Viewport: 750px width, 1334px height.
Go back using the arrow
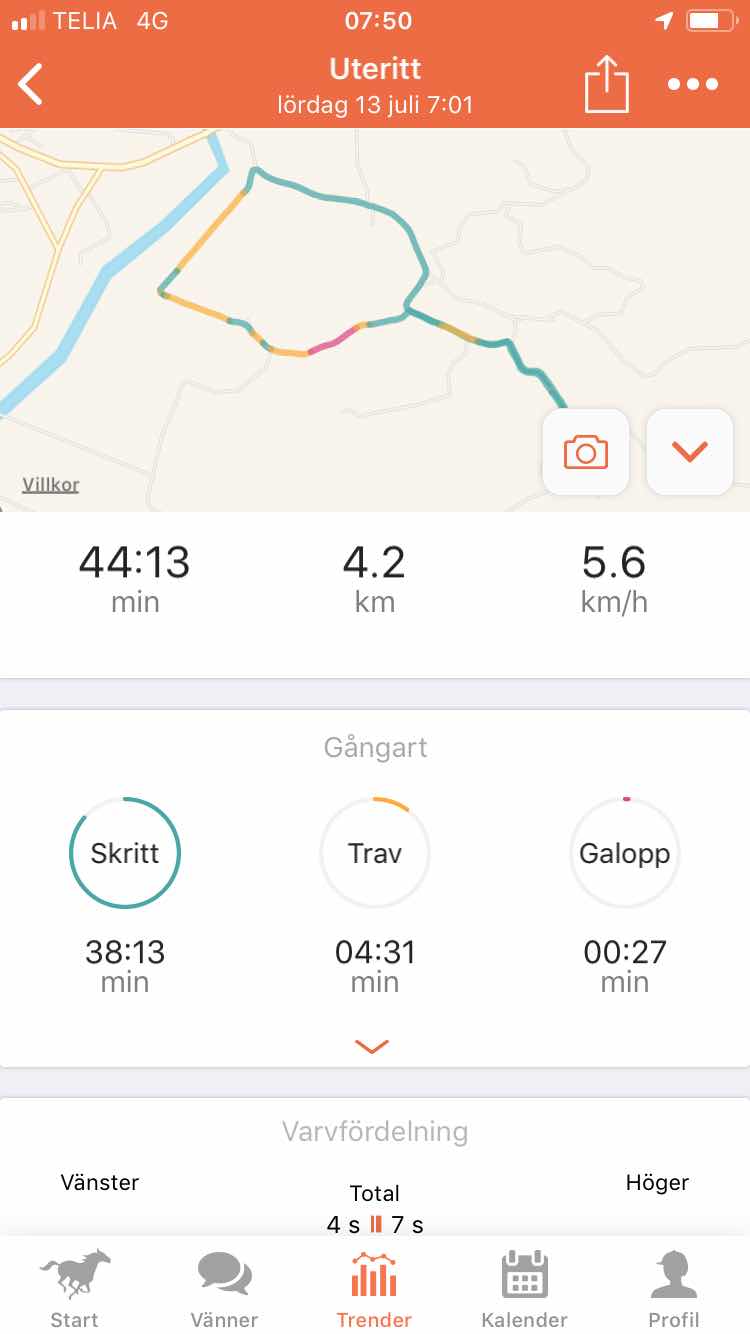tap(32, 84)
